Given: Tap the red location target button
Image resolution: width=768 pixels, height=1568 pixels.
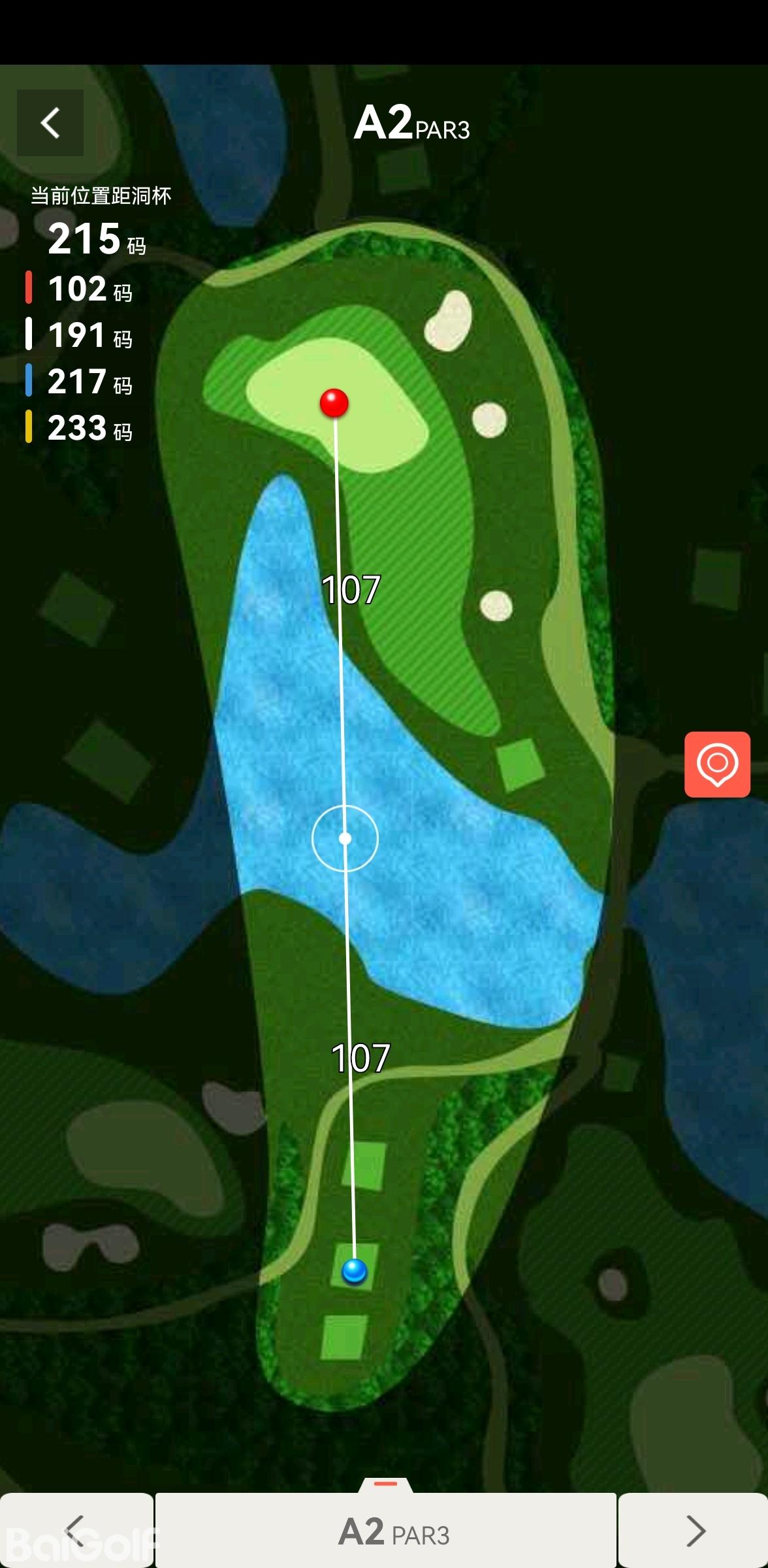Looking at the screenshot, I should pos(717,764).
